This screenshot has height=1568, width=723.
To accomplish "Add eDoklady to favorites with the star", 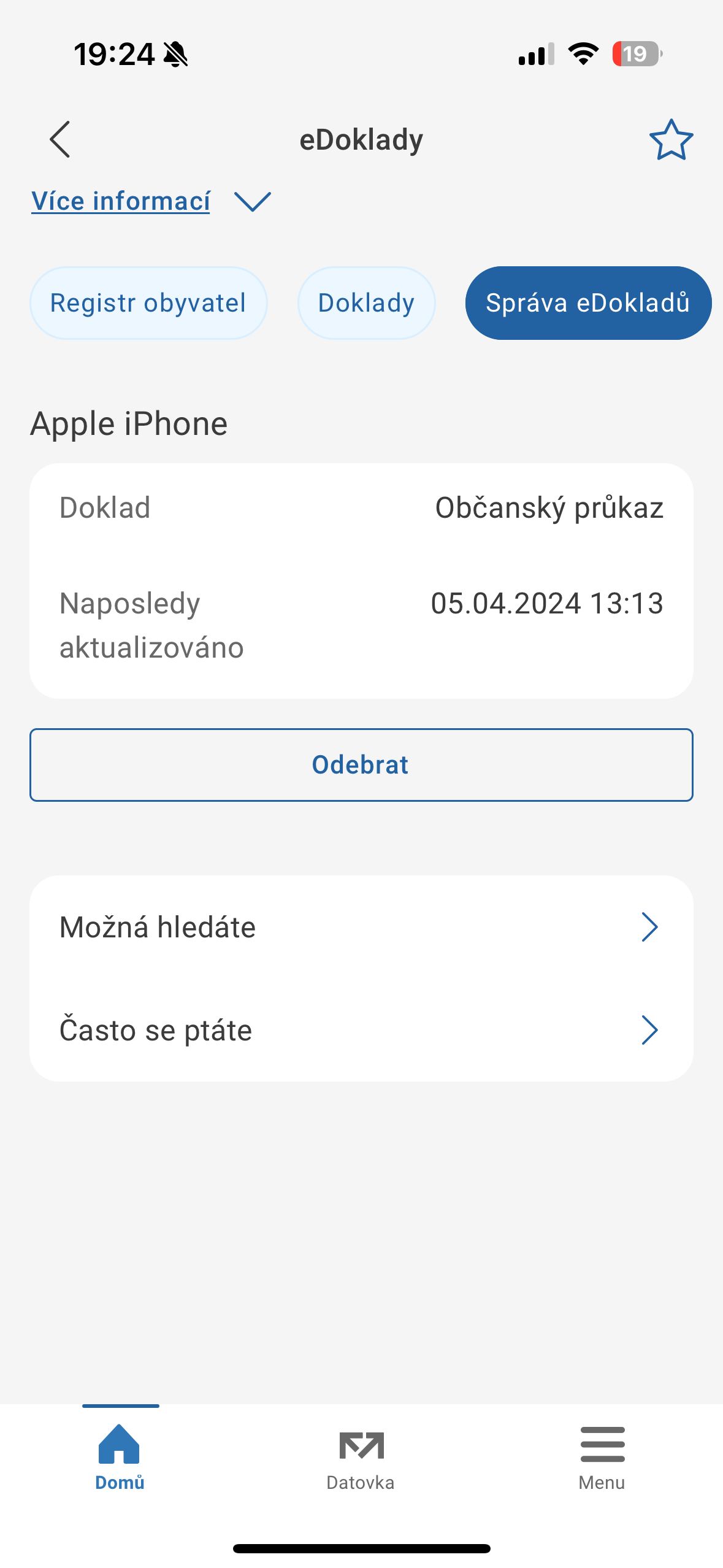I will click(x=671, y=140).
